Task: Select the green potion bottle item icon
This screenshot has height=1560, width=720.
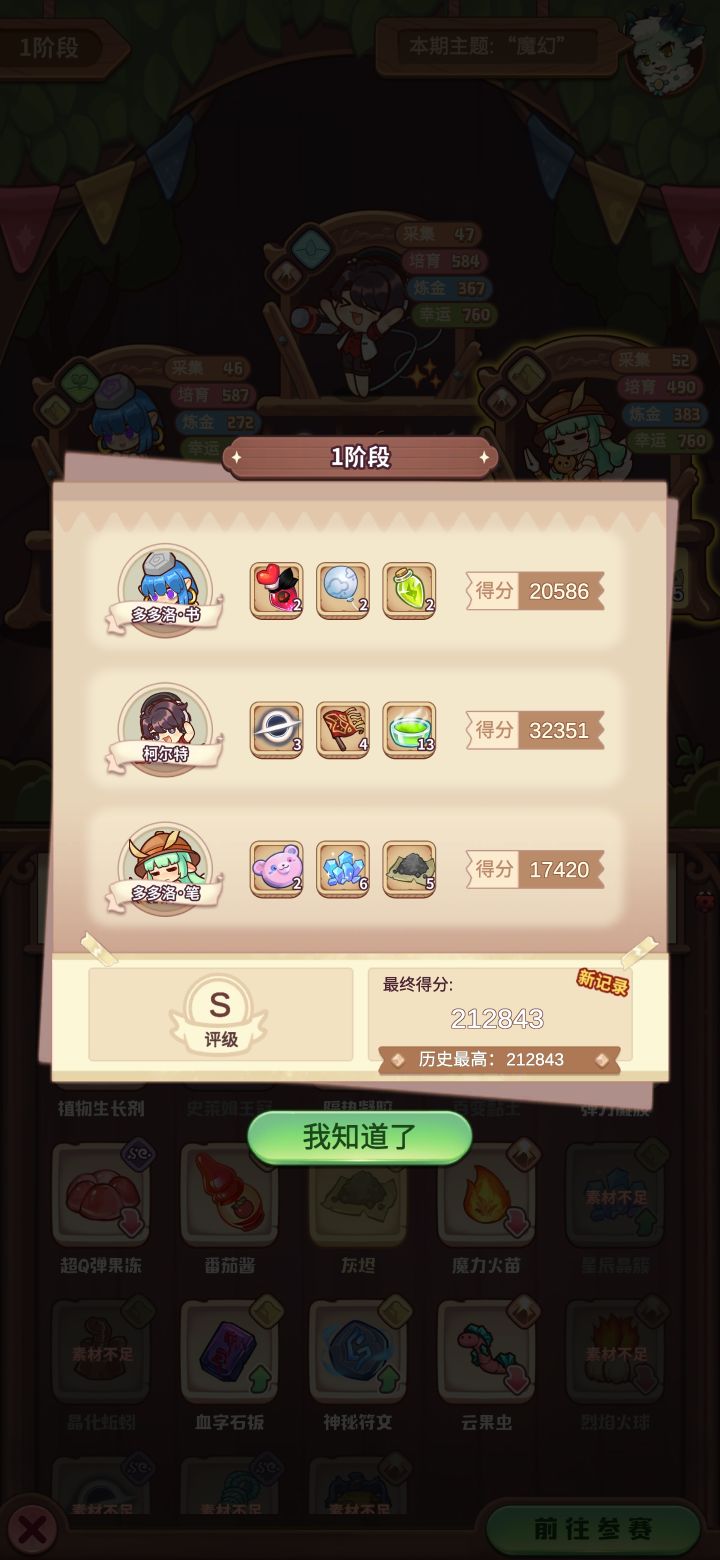Action: (409, 590)
